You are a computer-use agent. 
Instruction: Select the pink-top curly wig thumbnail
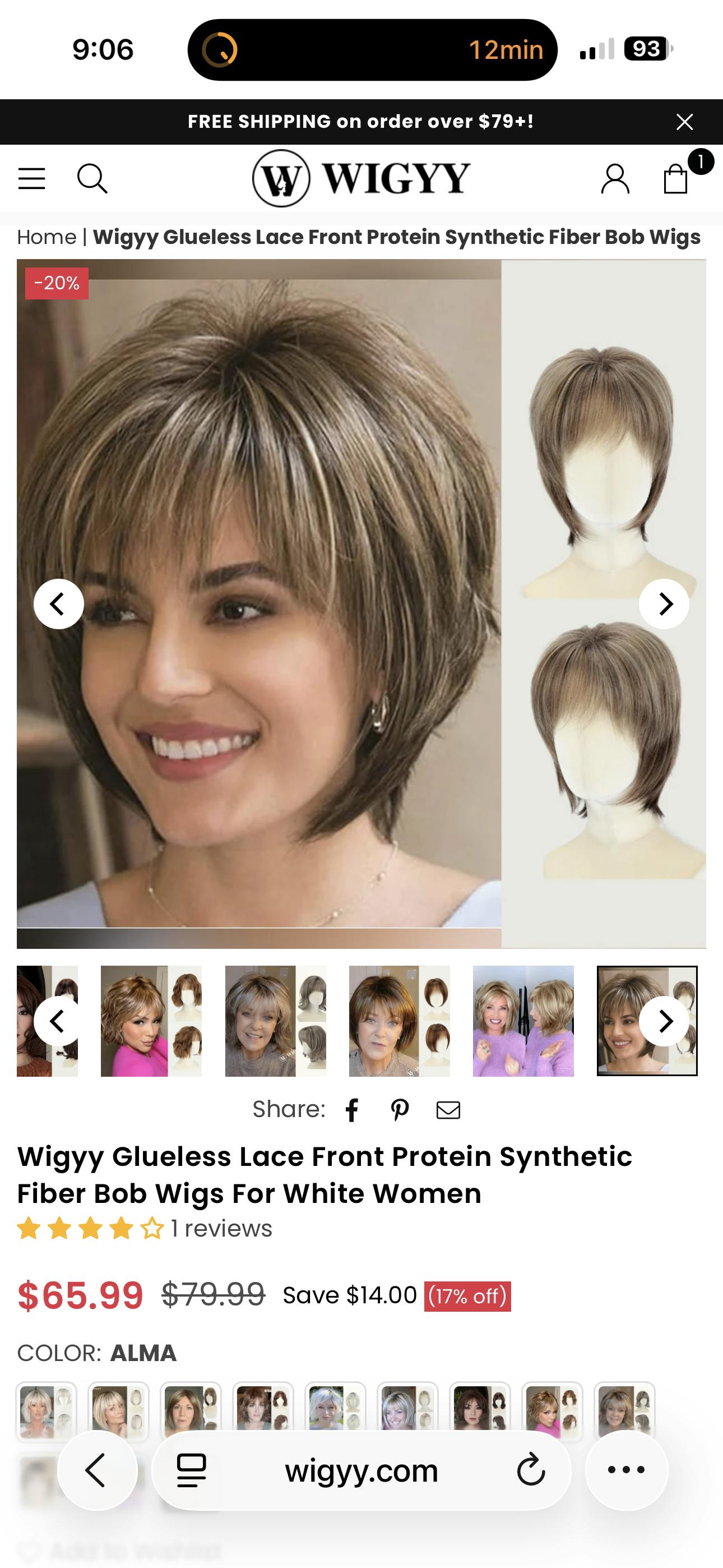(x=151, y=1021)
